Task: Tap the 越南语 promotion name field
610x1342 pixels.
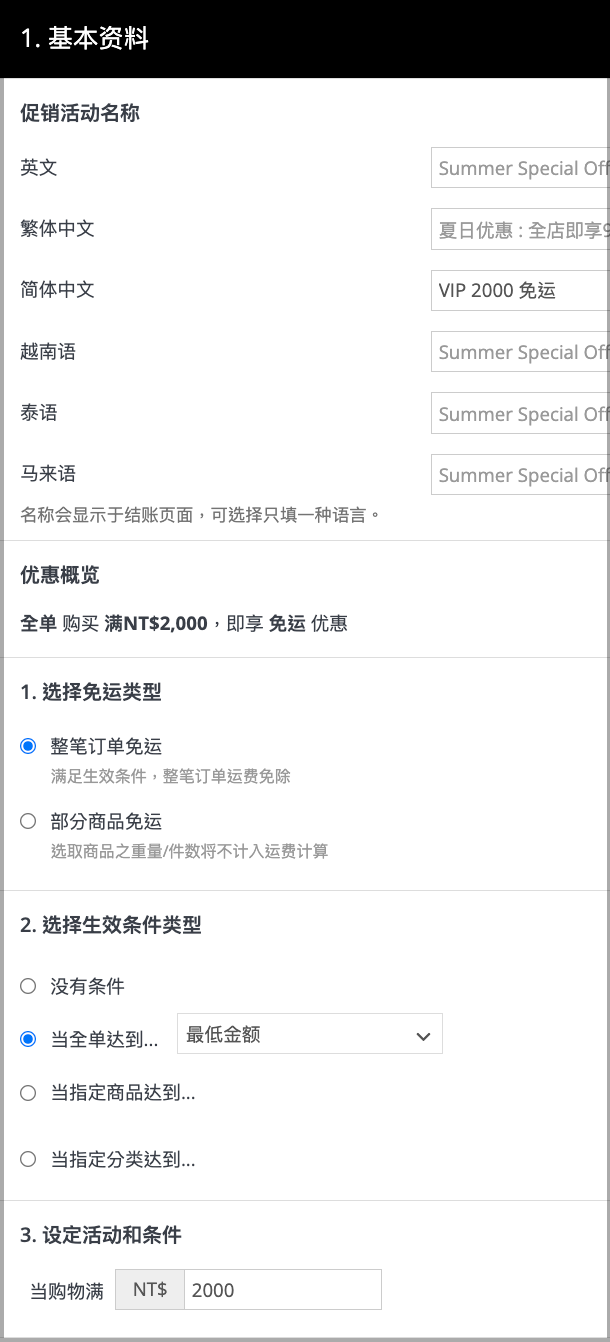Action: click(520, 352)
